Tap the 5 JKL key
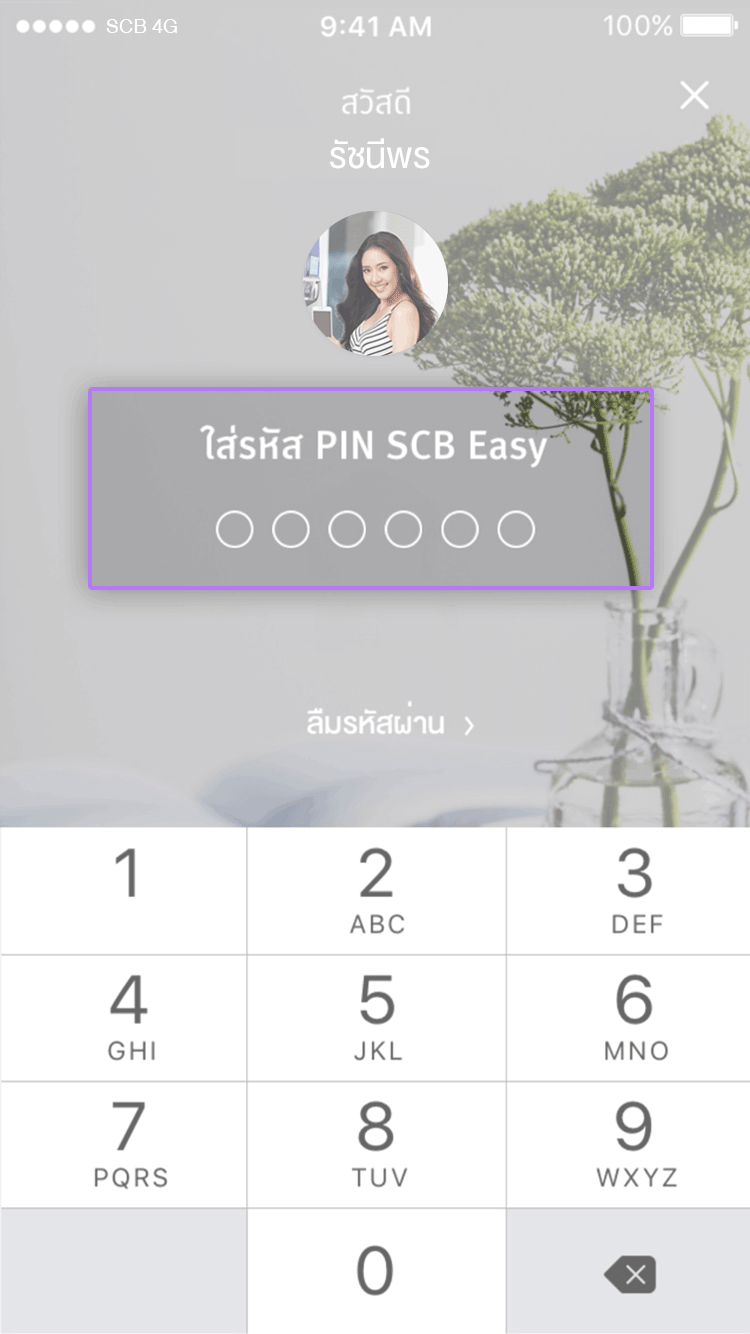The width and height of the screenshot is (750, 1334). (x=376, y=1017)
